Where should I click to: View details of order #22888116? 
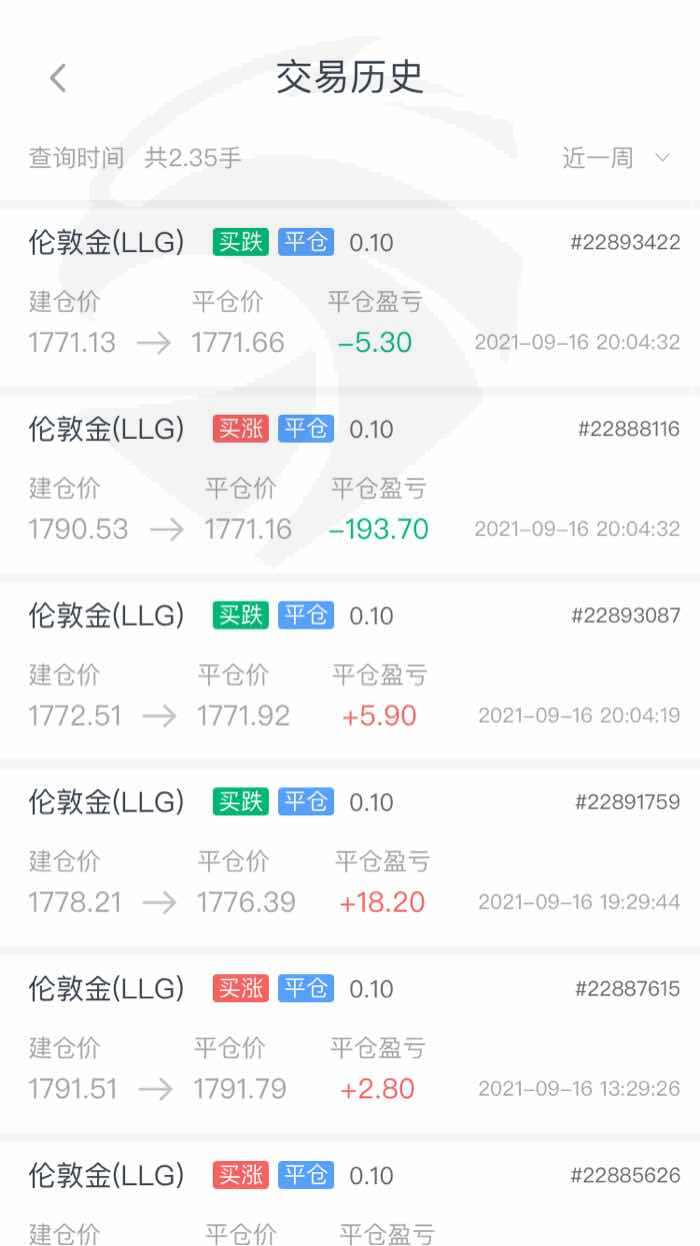[x=350, y=480]
